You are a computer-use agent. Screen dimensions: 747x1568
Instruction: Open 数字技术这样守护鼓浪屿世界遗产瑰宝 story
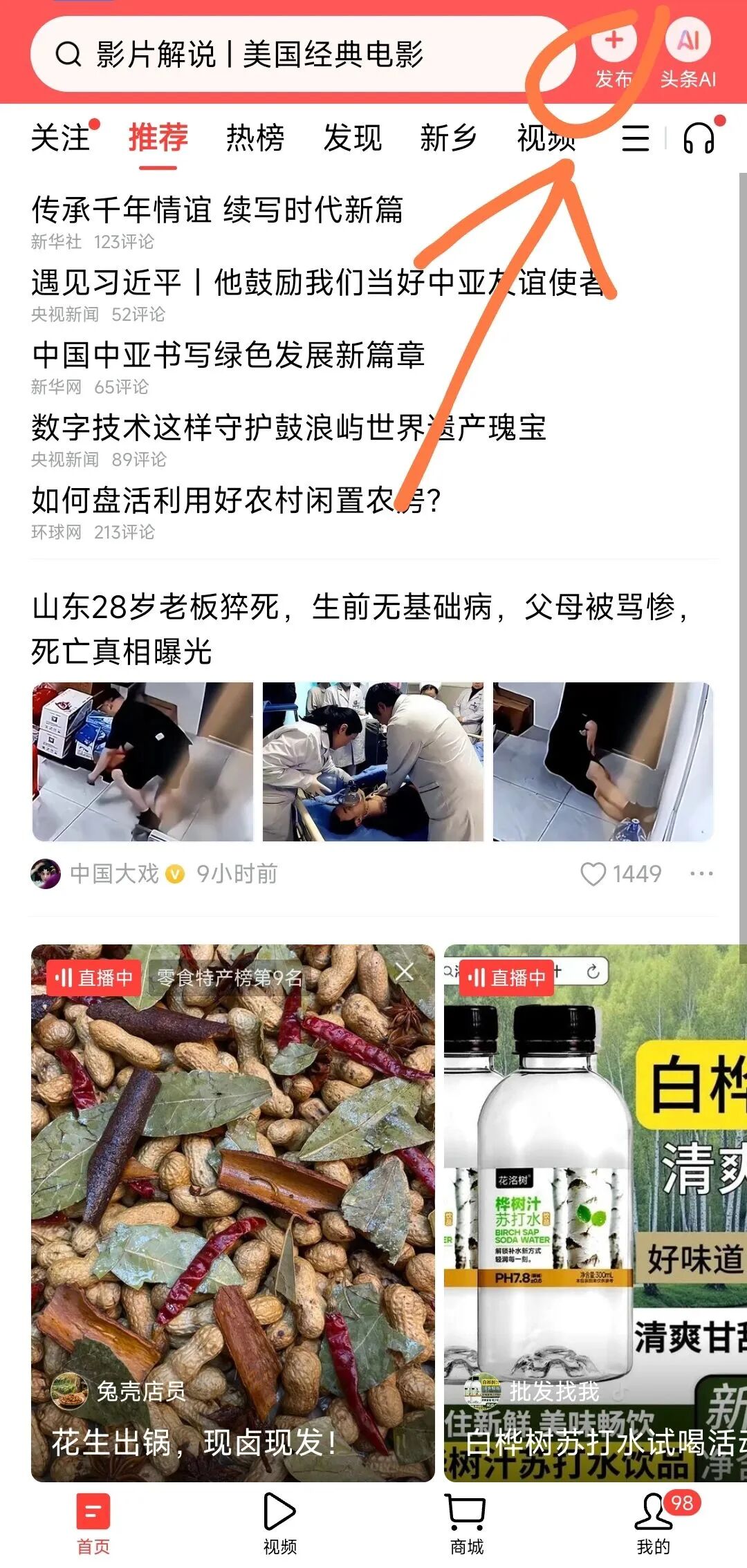pos(288,428)
